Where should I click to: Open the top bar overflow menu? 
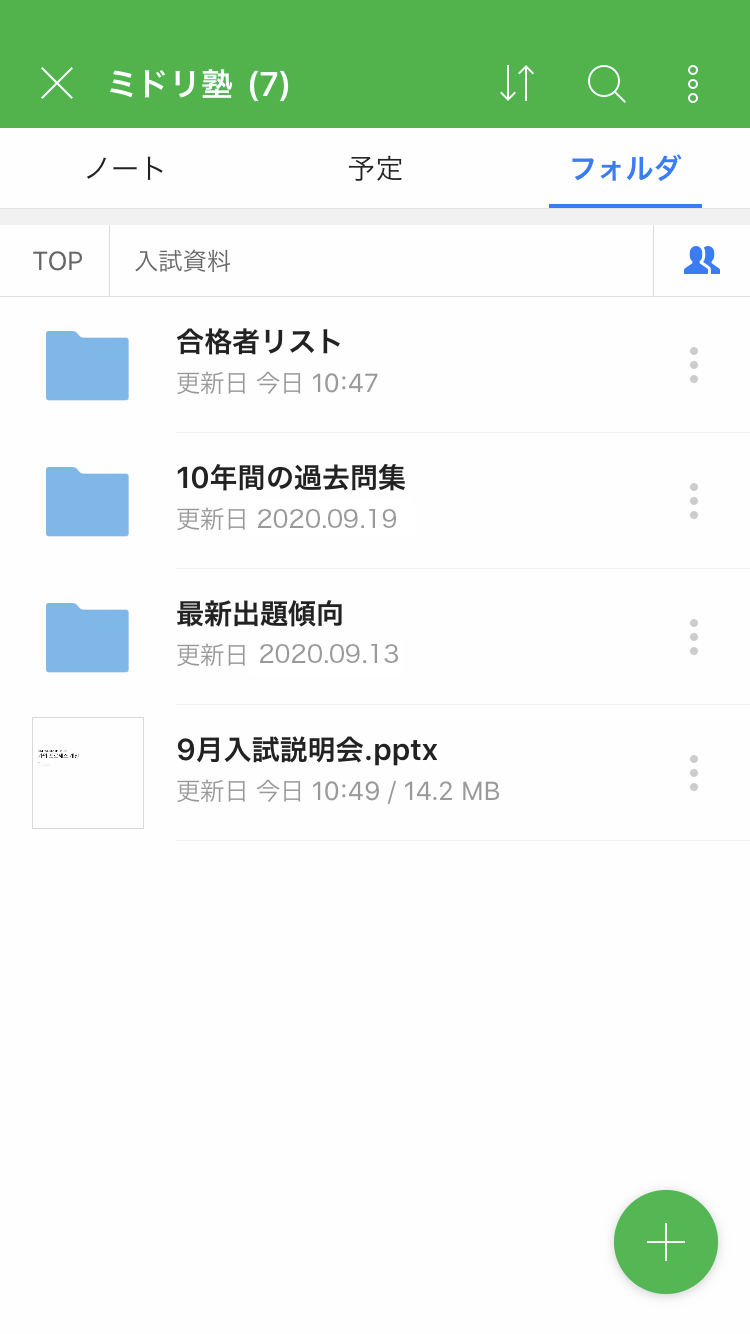pyautogui.click(x=693, y=84)
